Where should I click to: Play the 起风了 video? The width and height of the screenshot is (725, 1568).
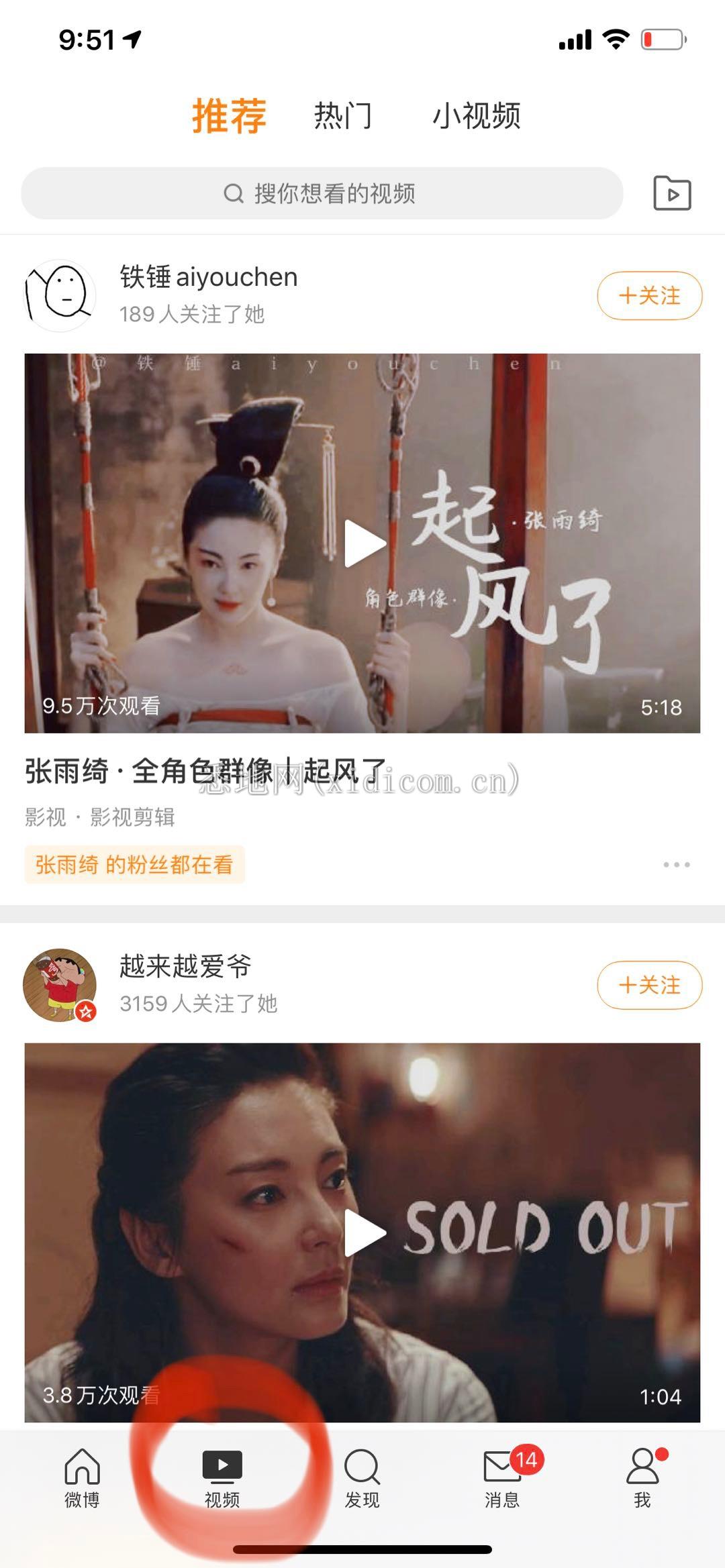tap(363, 543)
